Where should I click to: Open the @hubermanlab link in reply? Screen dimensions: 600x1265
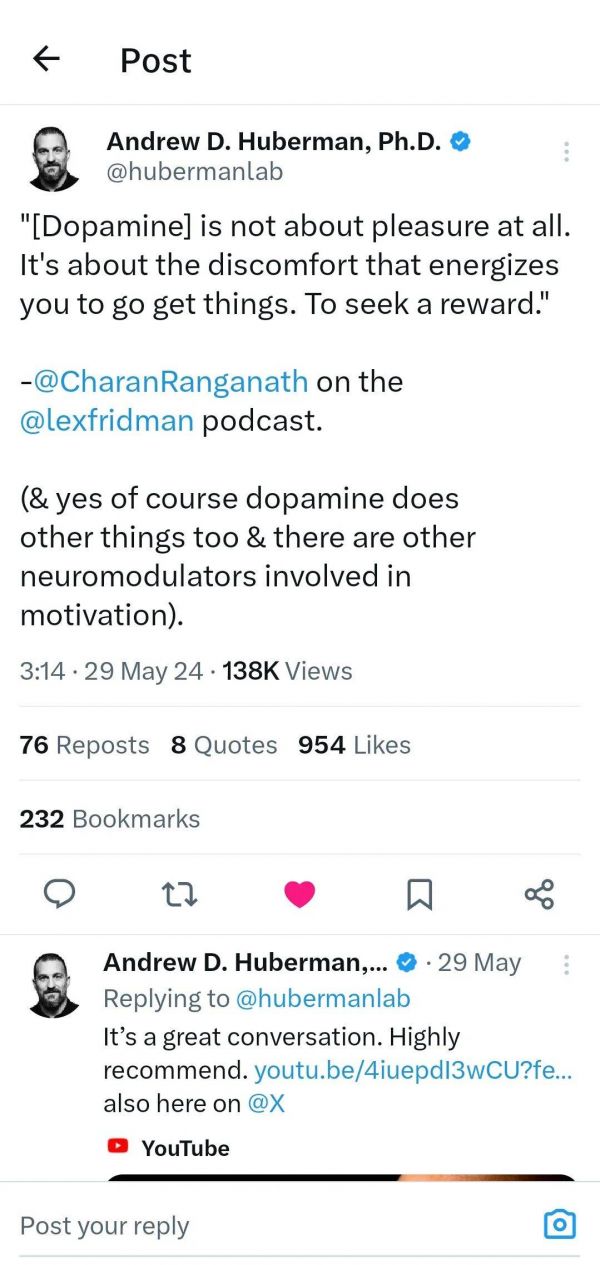pyautogui.click(x=322, y=998)
